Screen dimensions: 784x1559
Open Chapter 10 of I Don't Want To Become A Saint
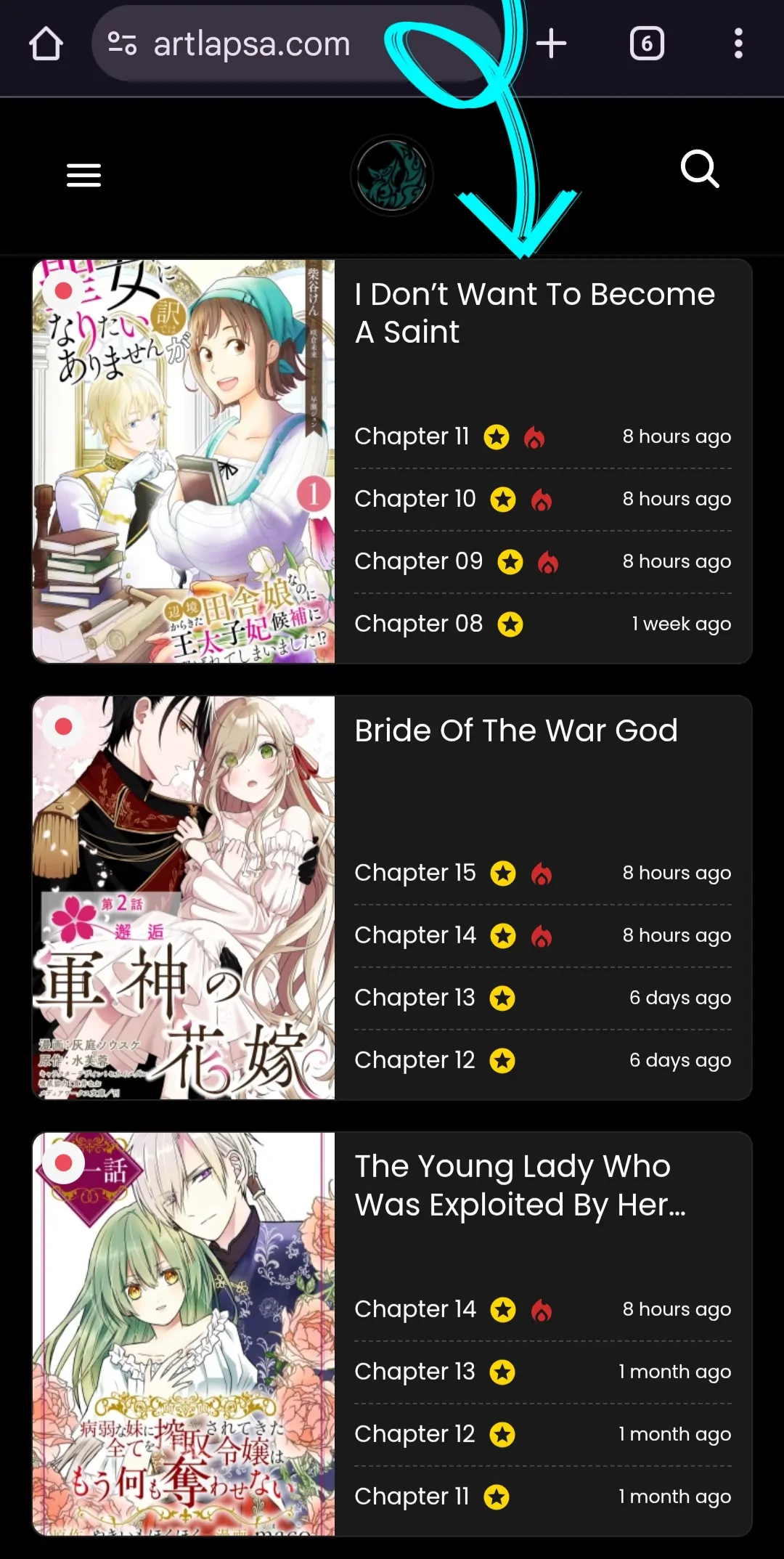pos(414,499)
